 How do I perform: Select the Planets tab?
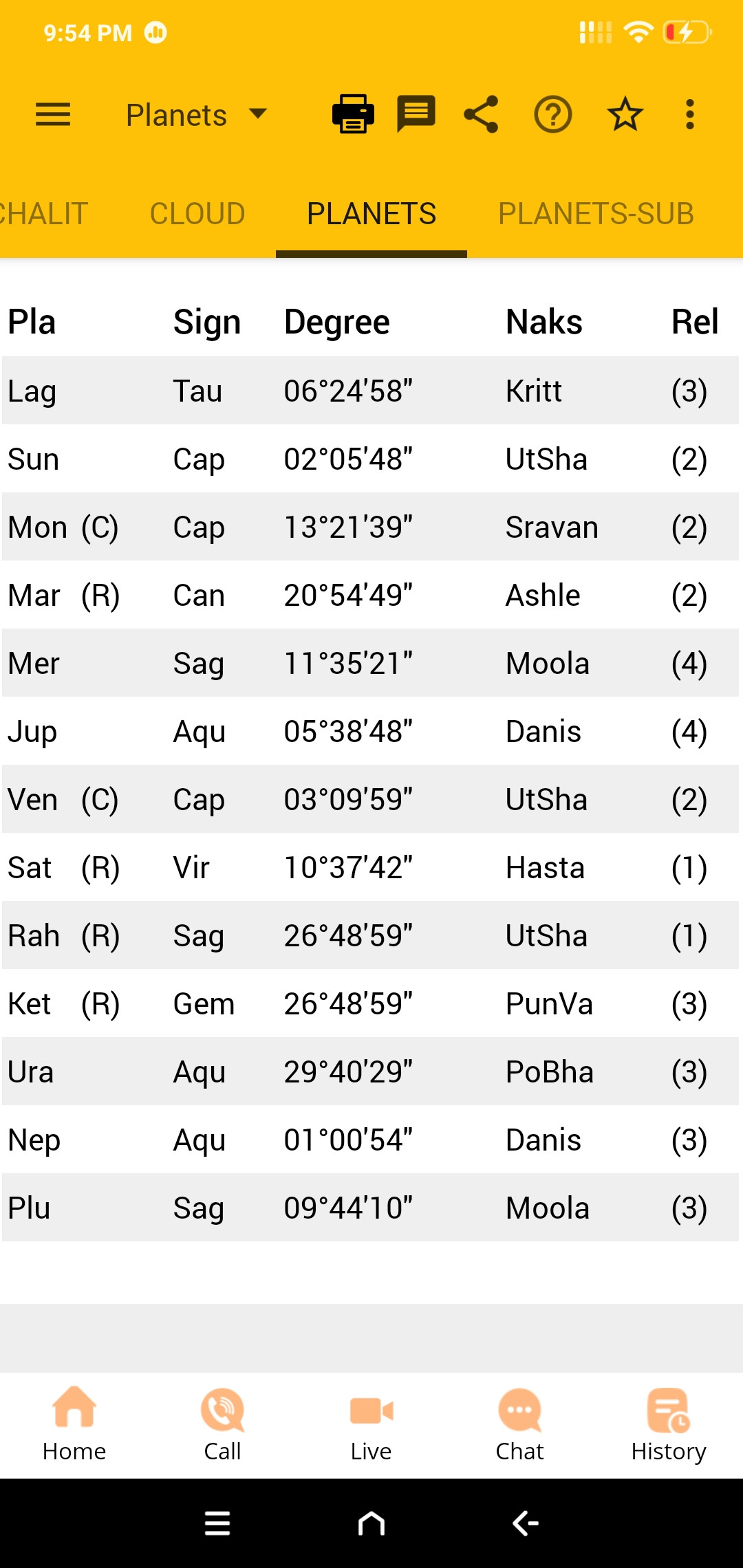click(x=371, y=214)
